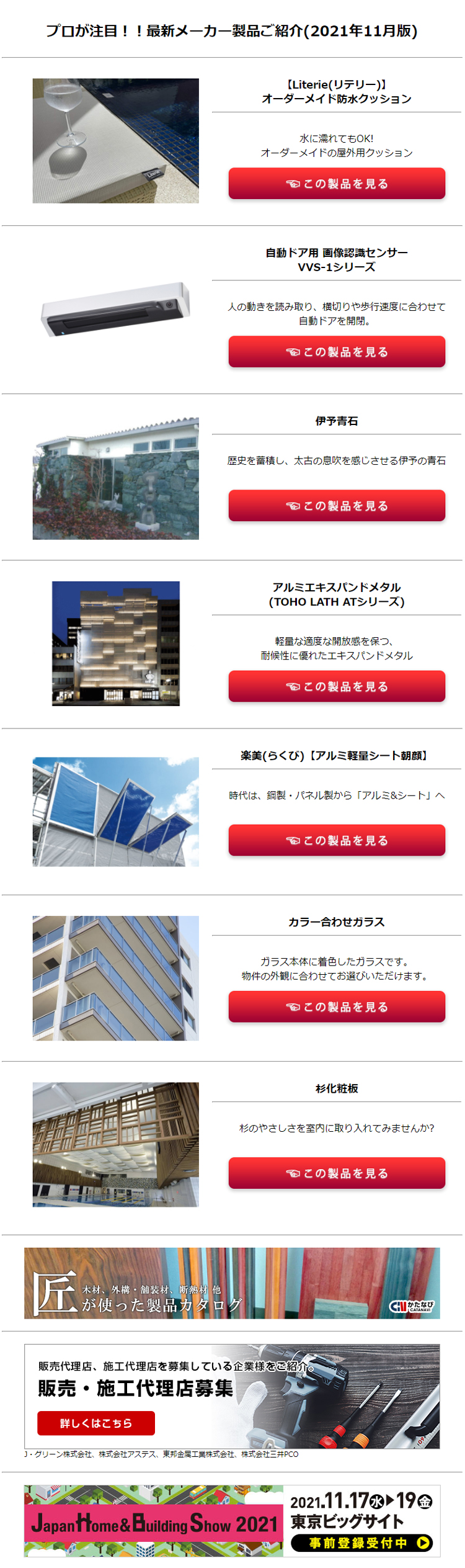Image resolution: width=465 pixels, height=1568 pixels.
Task: View the 伊予青石 stone product
Action: click(x=337, y=506)
